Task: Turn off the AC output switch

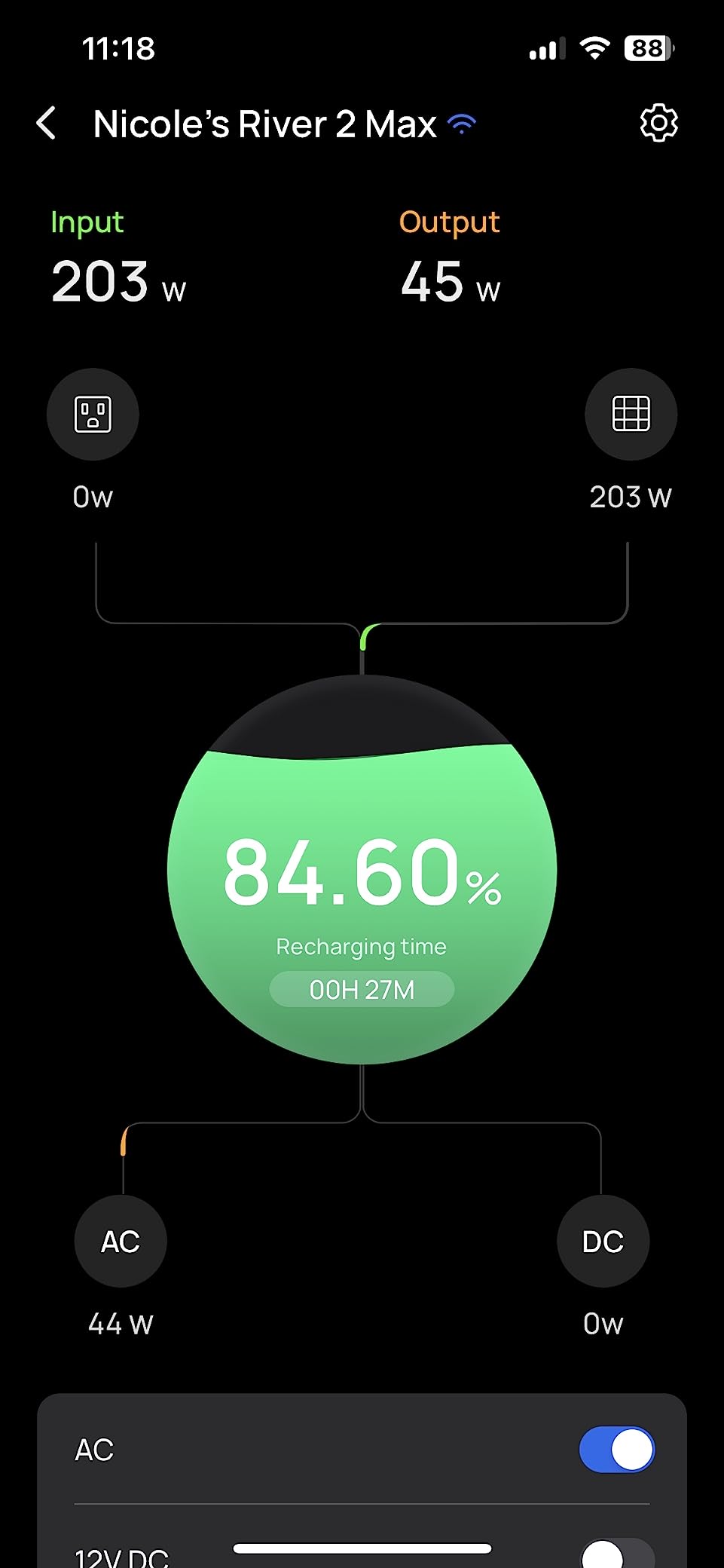Action: pos(617,1449)
